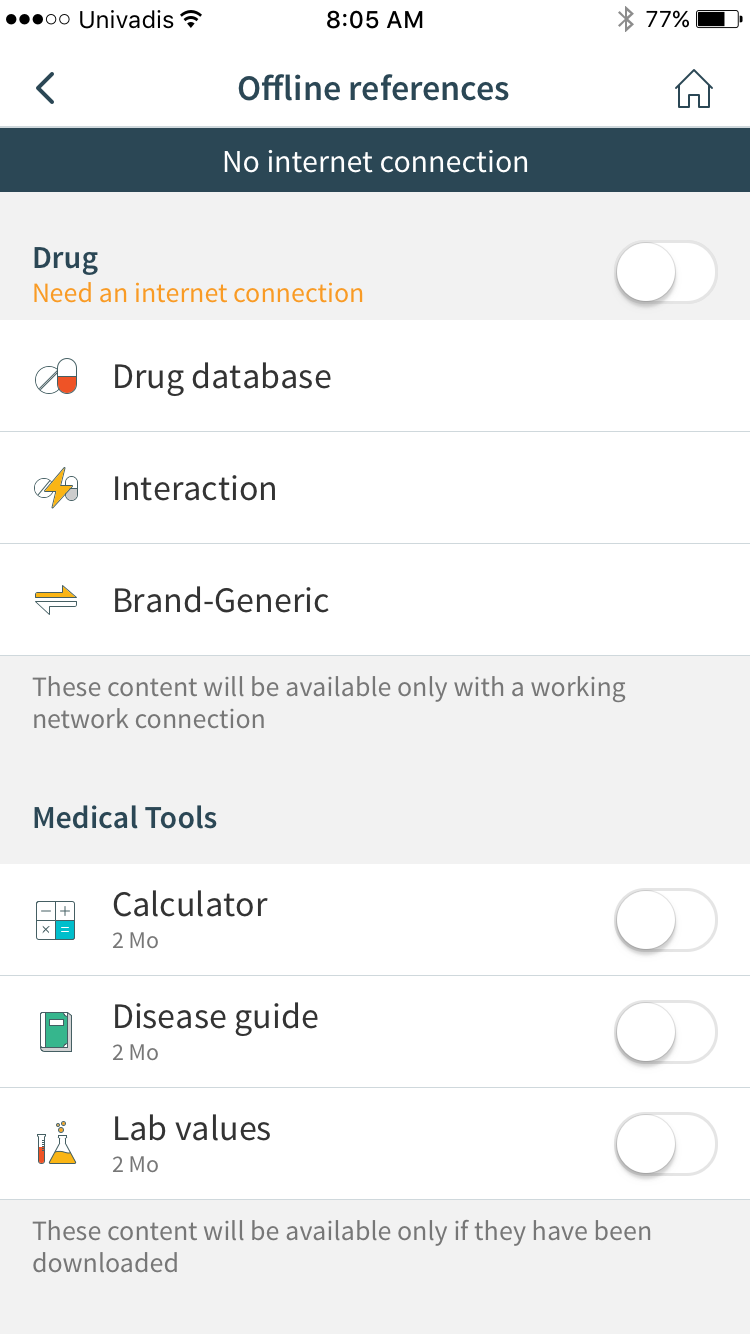
Task: Enable Calculator offline download
Action: click(666, 920)
